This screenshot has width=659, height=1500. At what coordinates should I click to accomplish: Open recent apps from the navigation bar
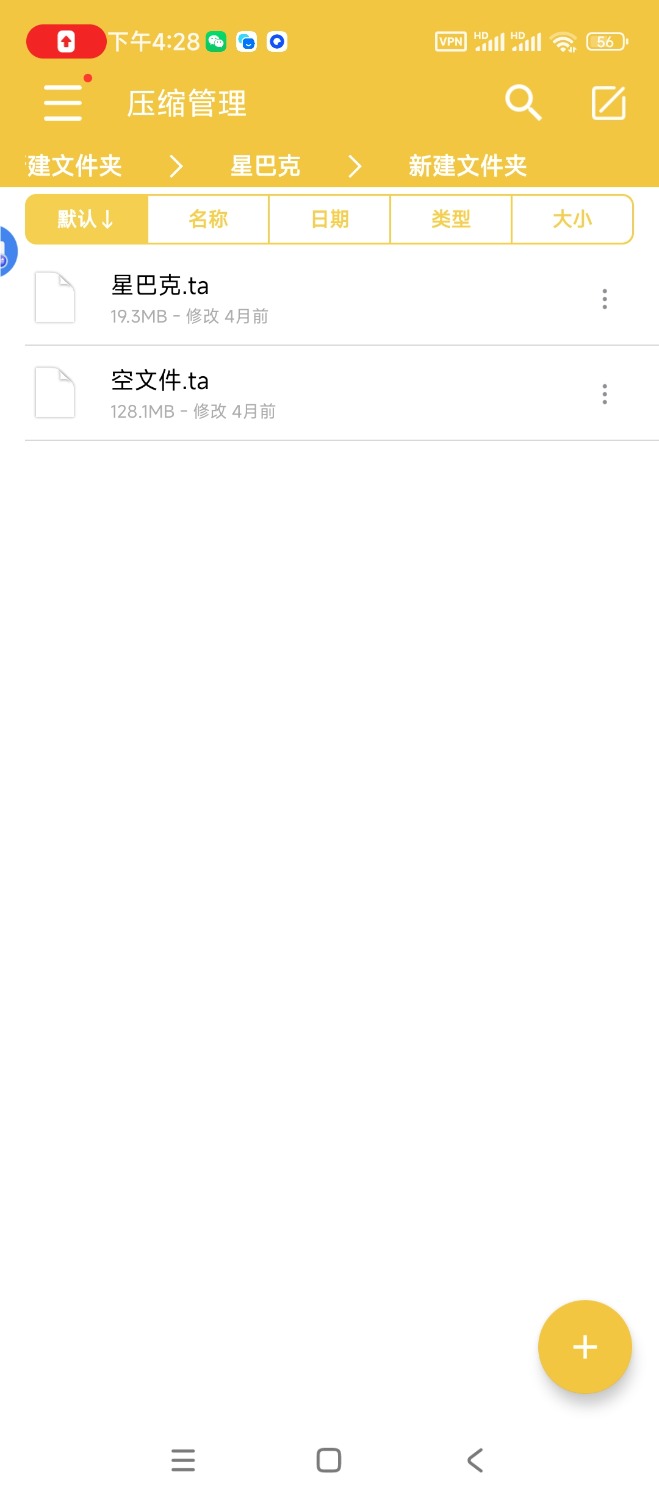[183, 1460]
